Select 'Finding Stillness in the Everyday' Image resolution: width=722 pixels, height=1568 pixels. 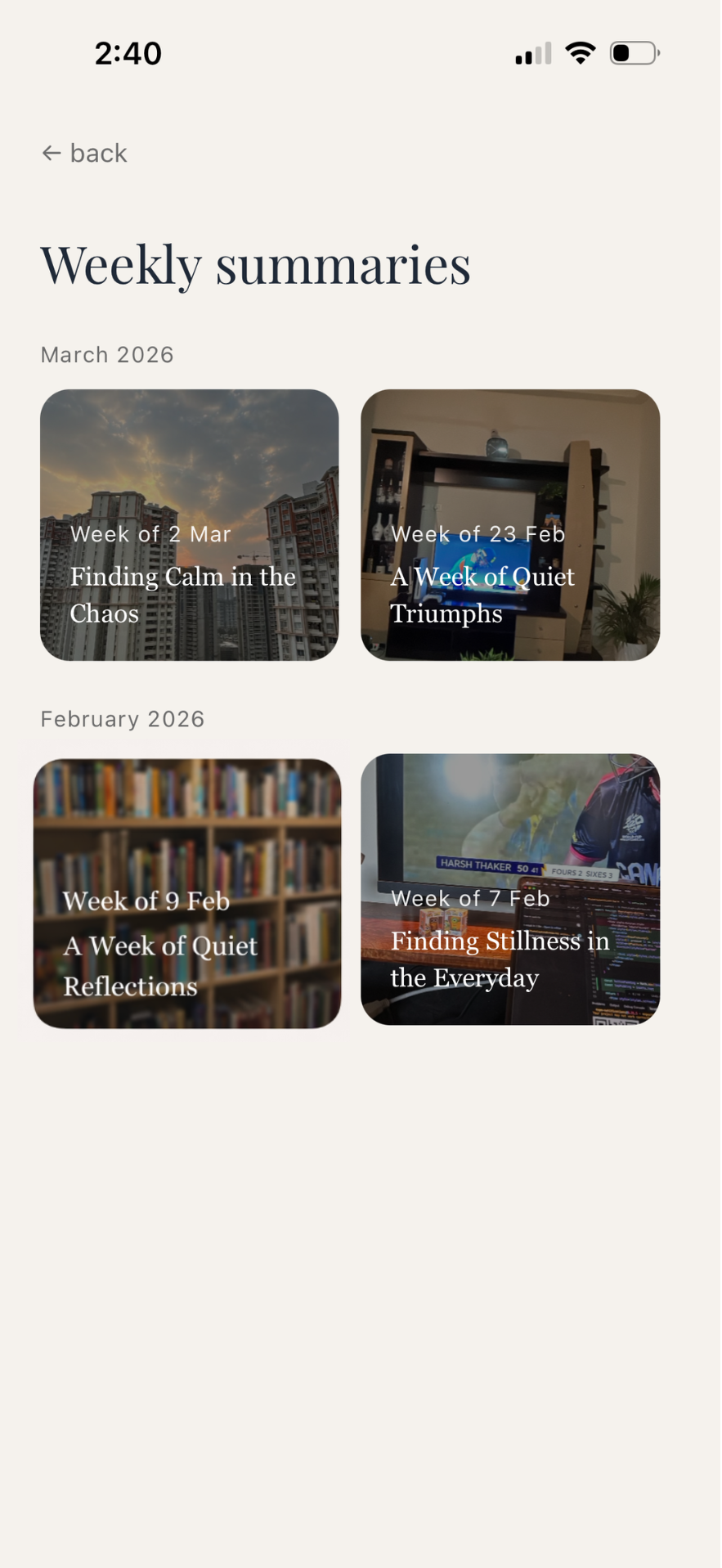coord(500,959)
